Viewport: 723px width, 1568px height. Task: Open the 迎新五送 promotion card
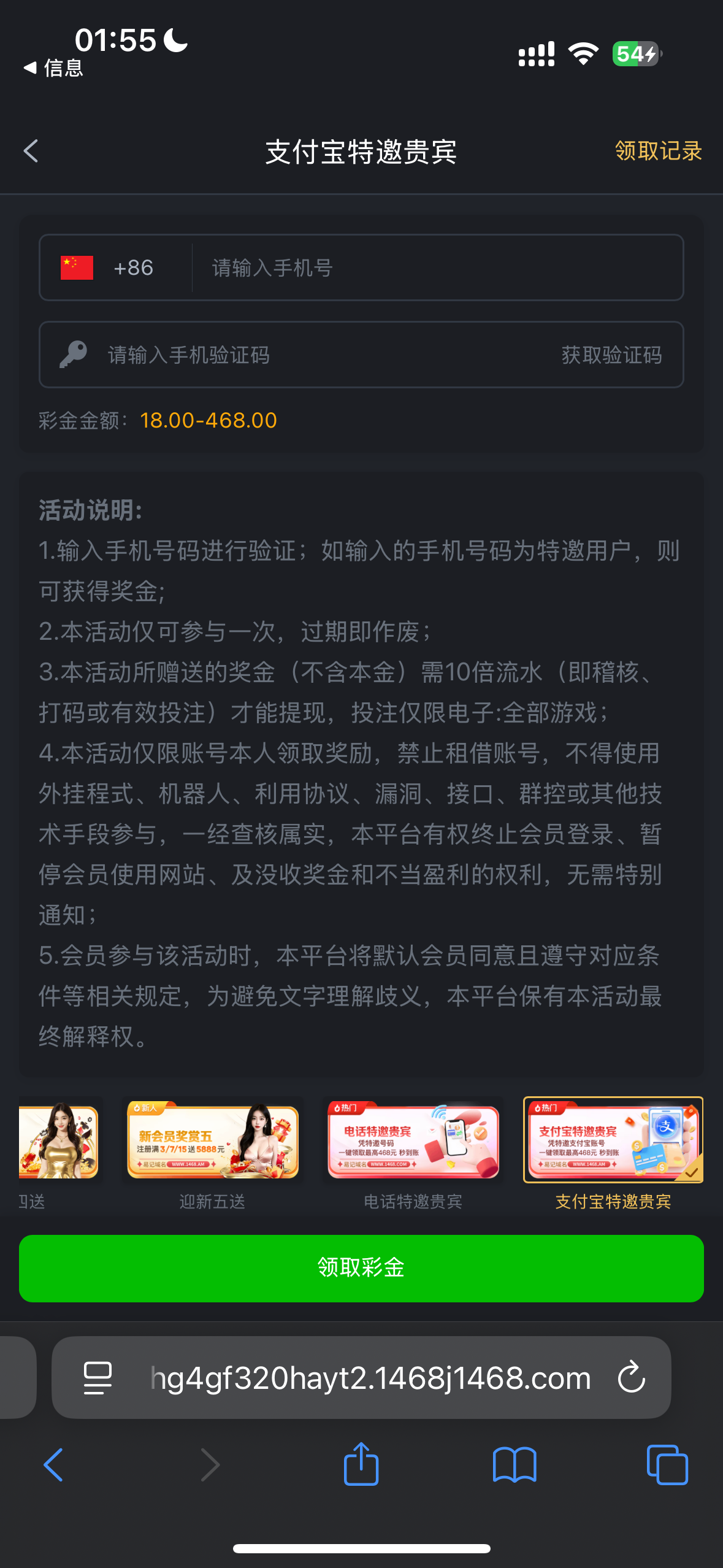(212, 1142)
